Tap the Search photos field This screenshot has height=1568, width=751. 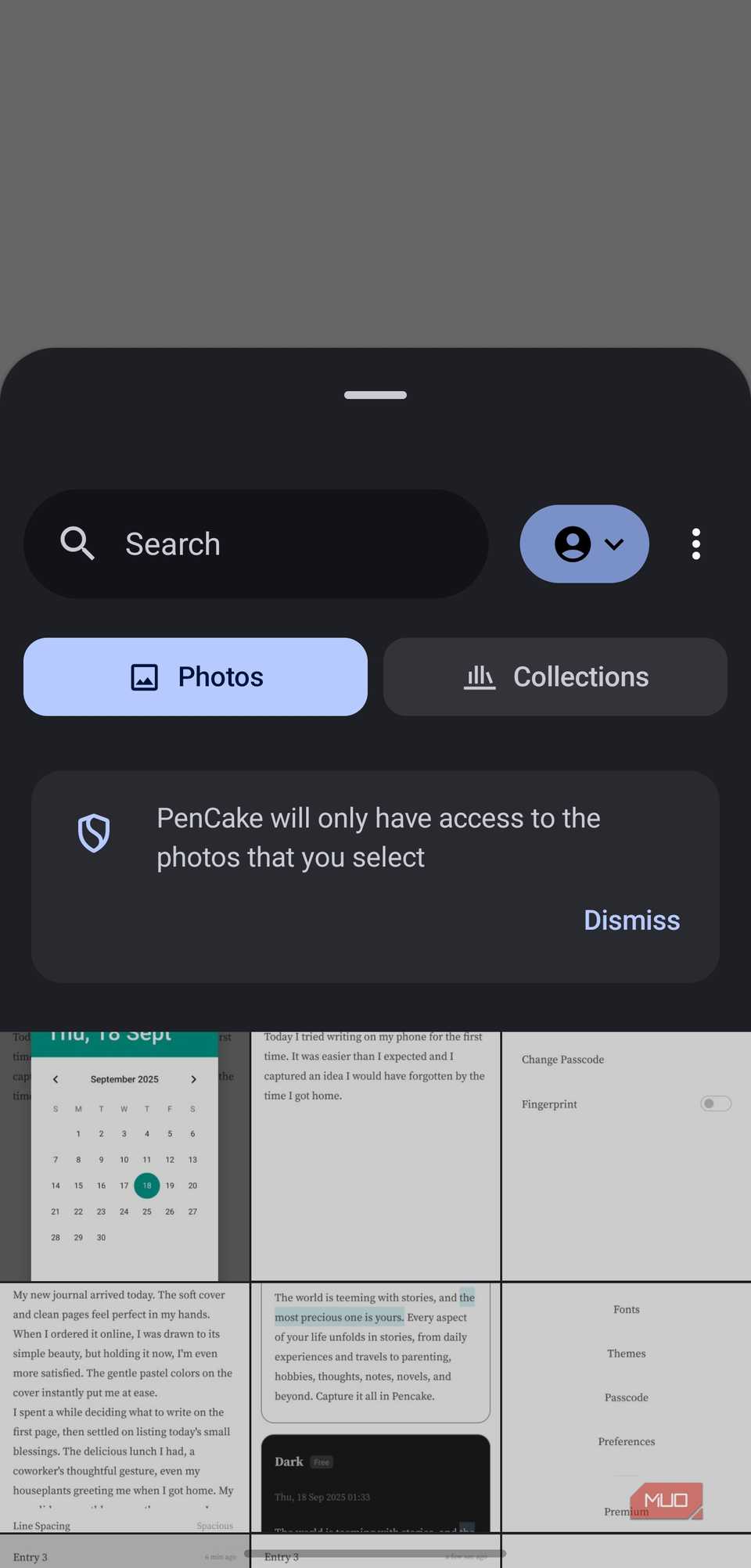(x=256, y=544)
